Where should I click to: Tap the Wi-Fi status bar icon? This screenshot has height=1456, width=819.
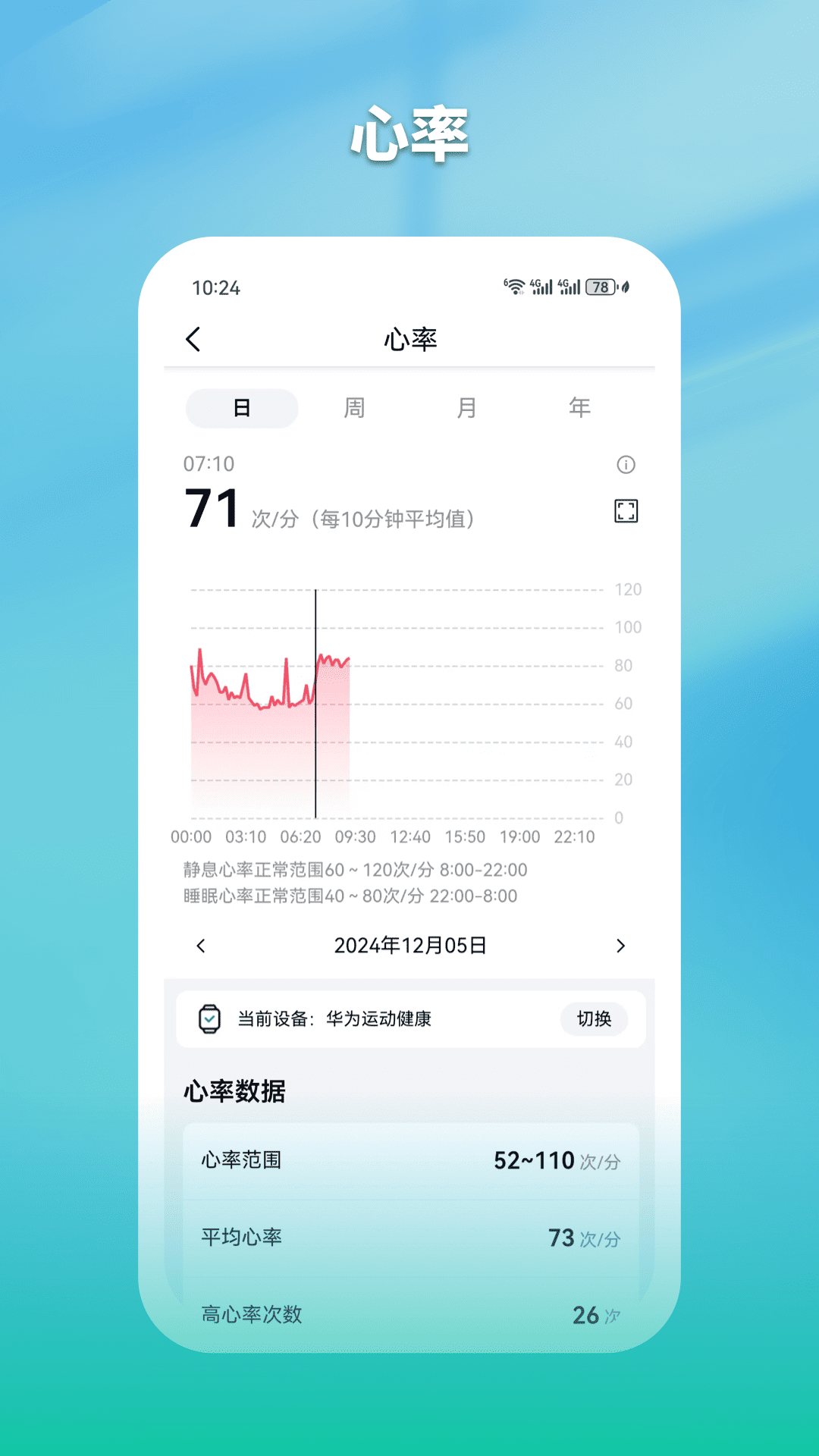[x=516, y=287]
